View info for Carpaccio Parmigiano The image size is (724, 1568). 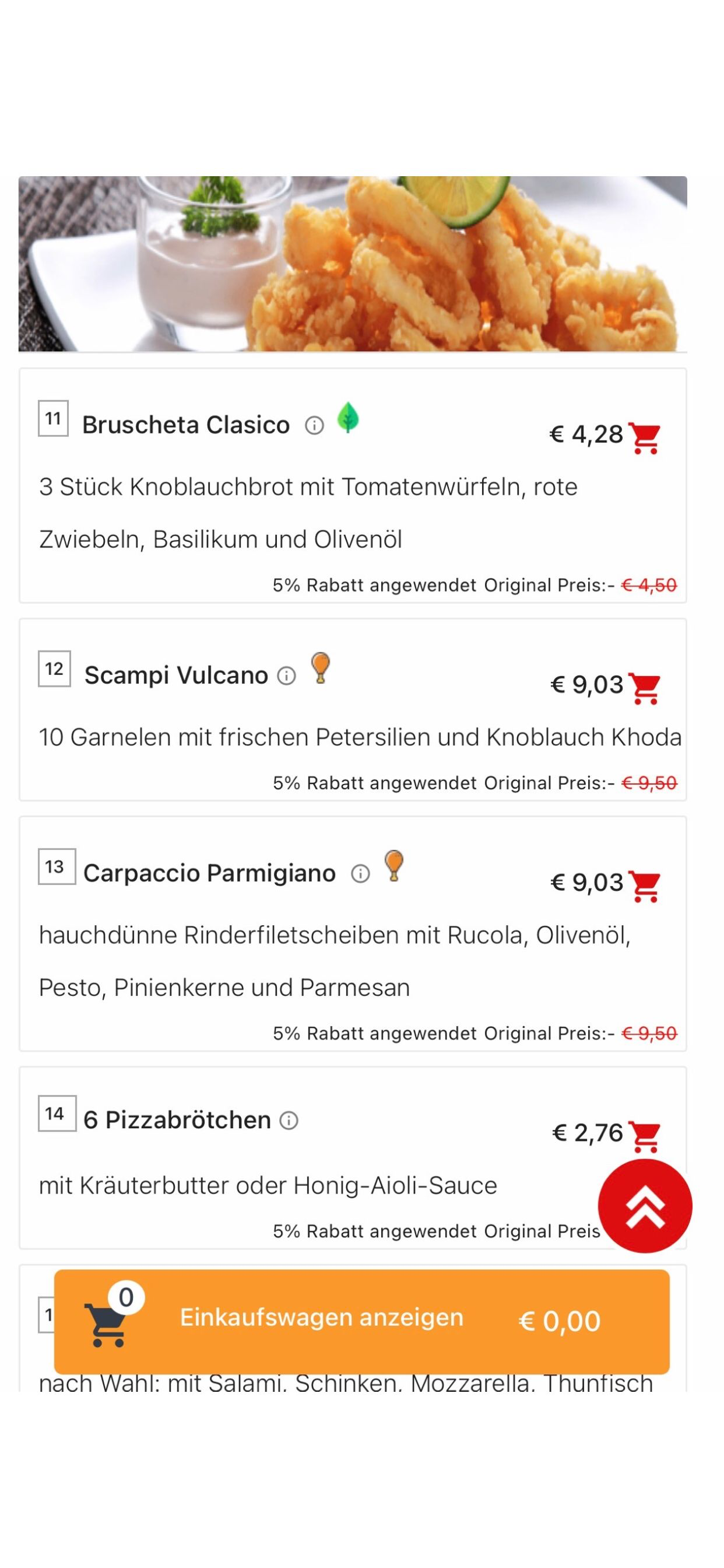(360, 873)
